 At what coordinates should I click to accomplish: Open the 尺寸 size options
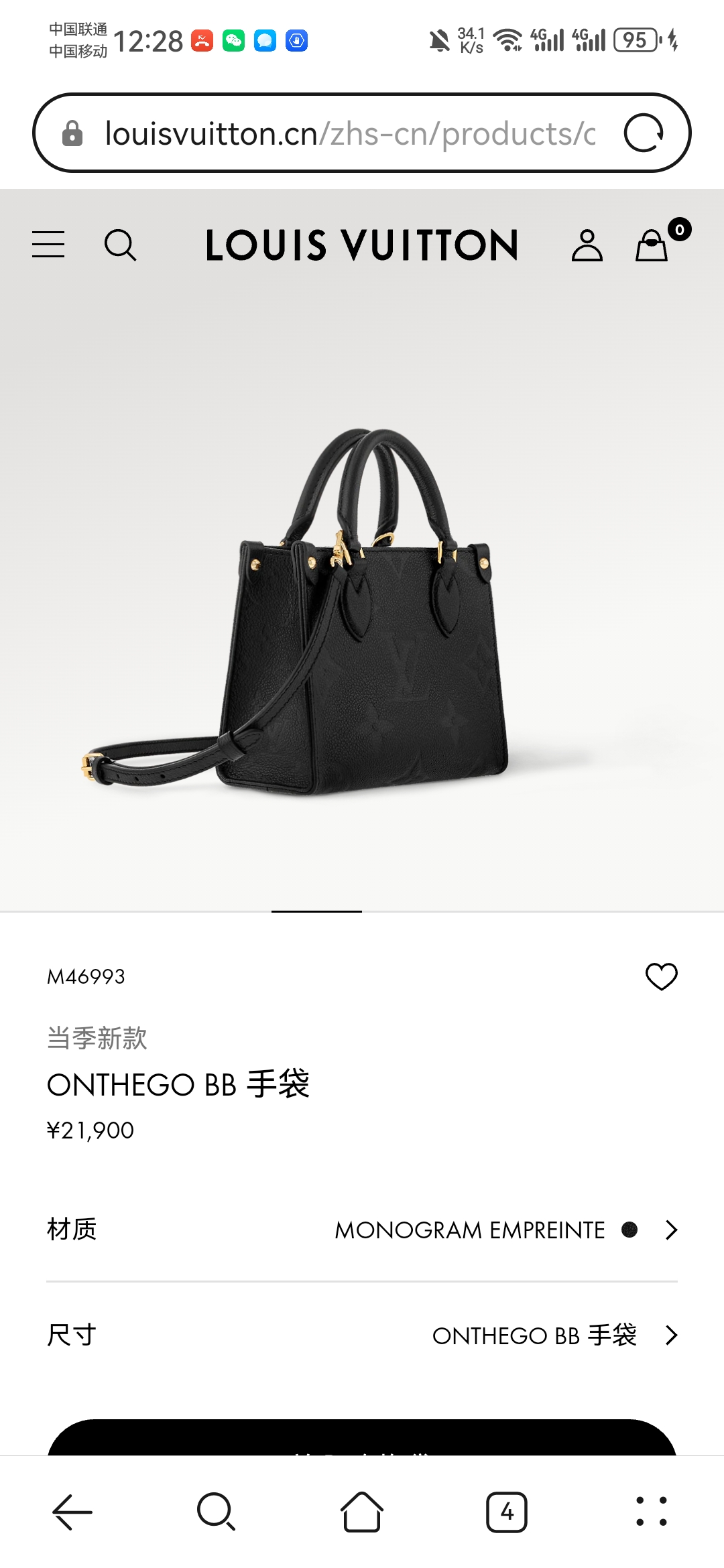click(362, 1335)
